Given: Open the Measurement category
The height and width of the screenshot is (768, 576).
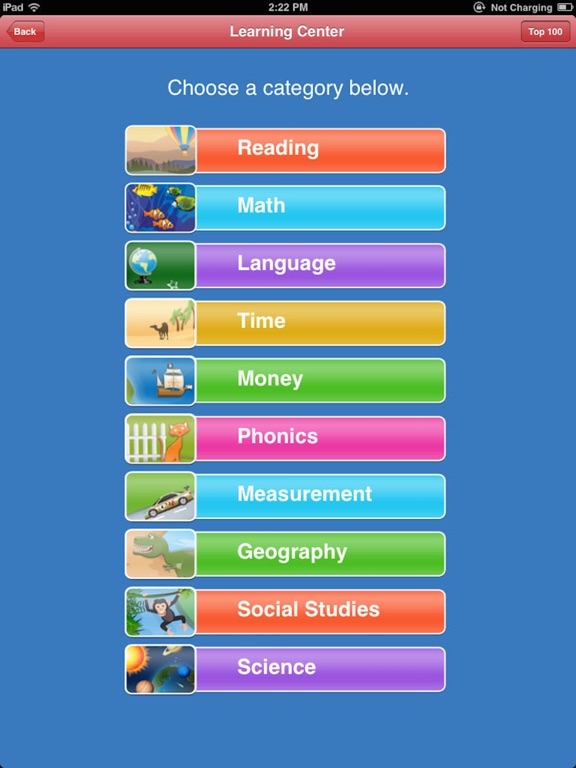Looking at the screenshot, I should point(285,496).
